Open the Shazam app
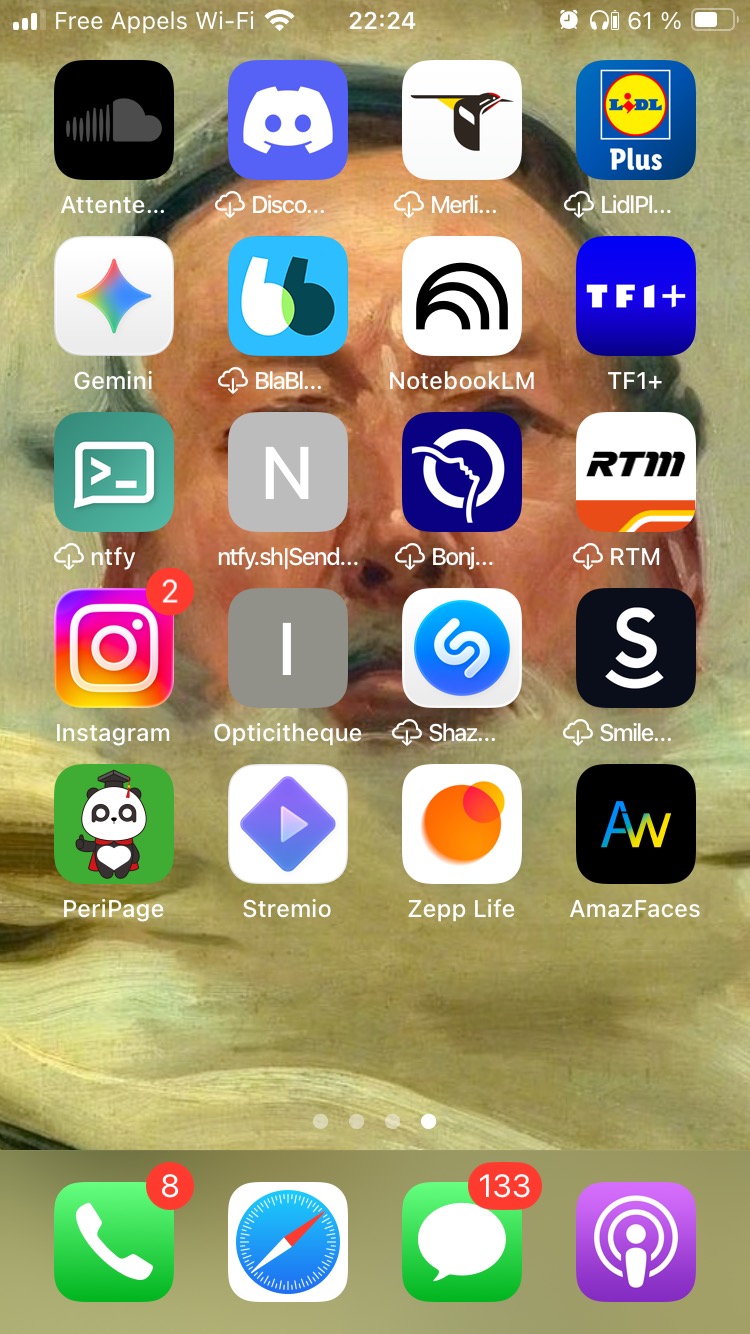 tap(462, 648)
